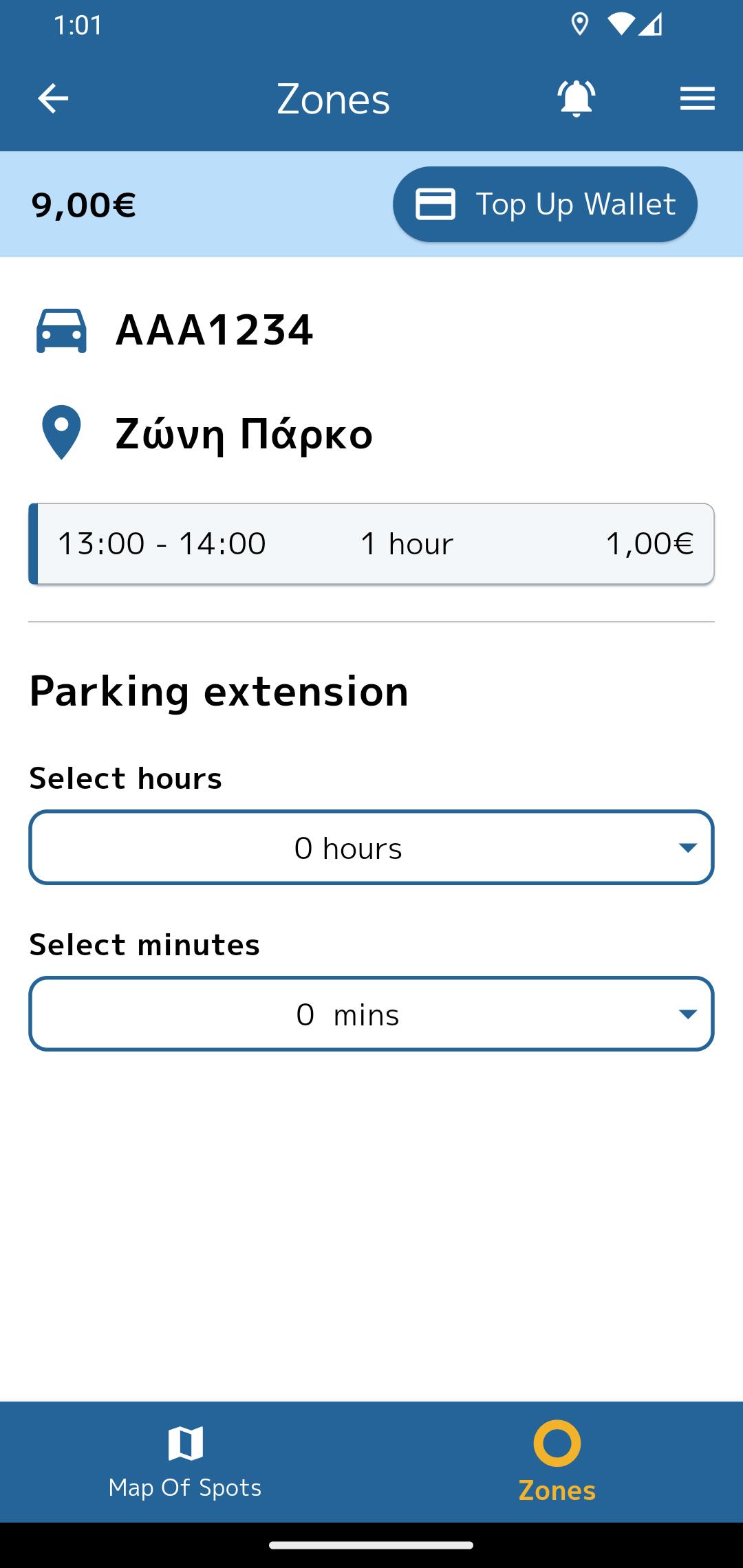The width and height of the screenshot is (743, 1568).
Task: Open the hamburger menu
Action: (698, 98)
